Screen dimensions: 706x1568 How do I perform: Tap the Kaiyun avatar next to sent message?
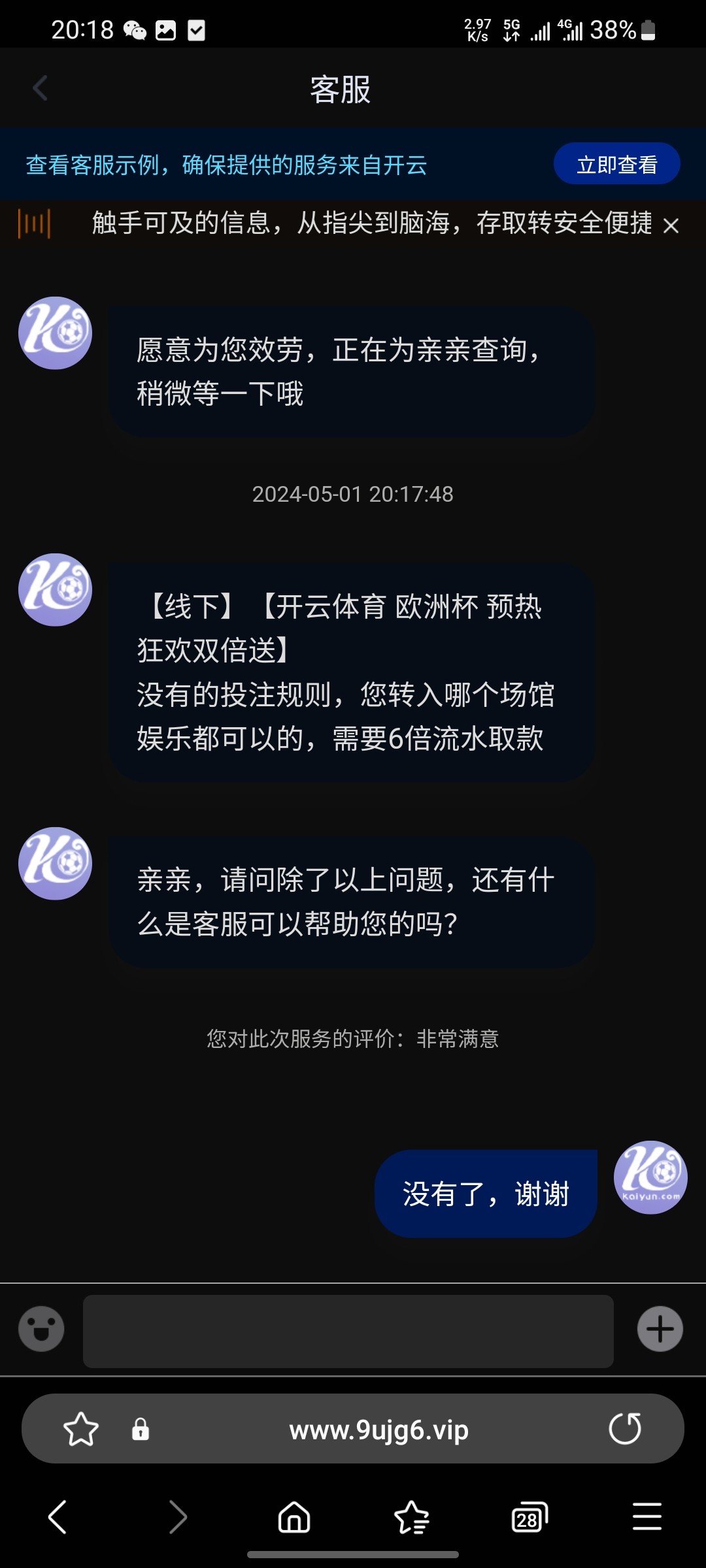coord(650,1177)
